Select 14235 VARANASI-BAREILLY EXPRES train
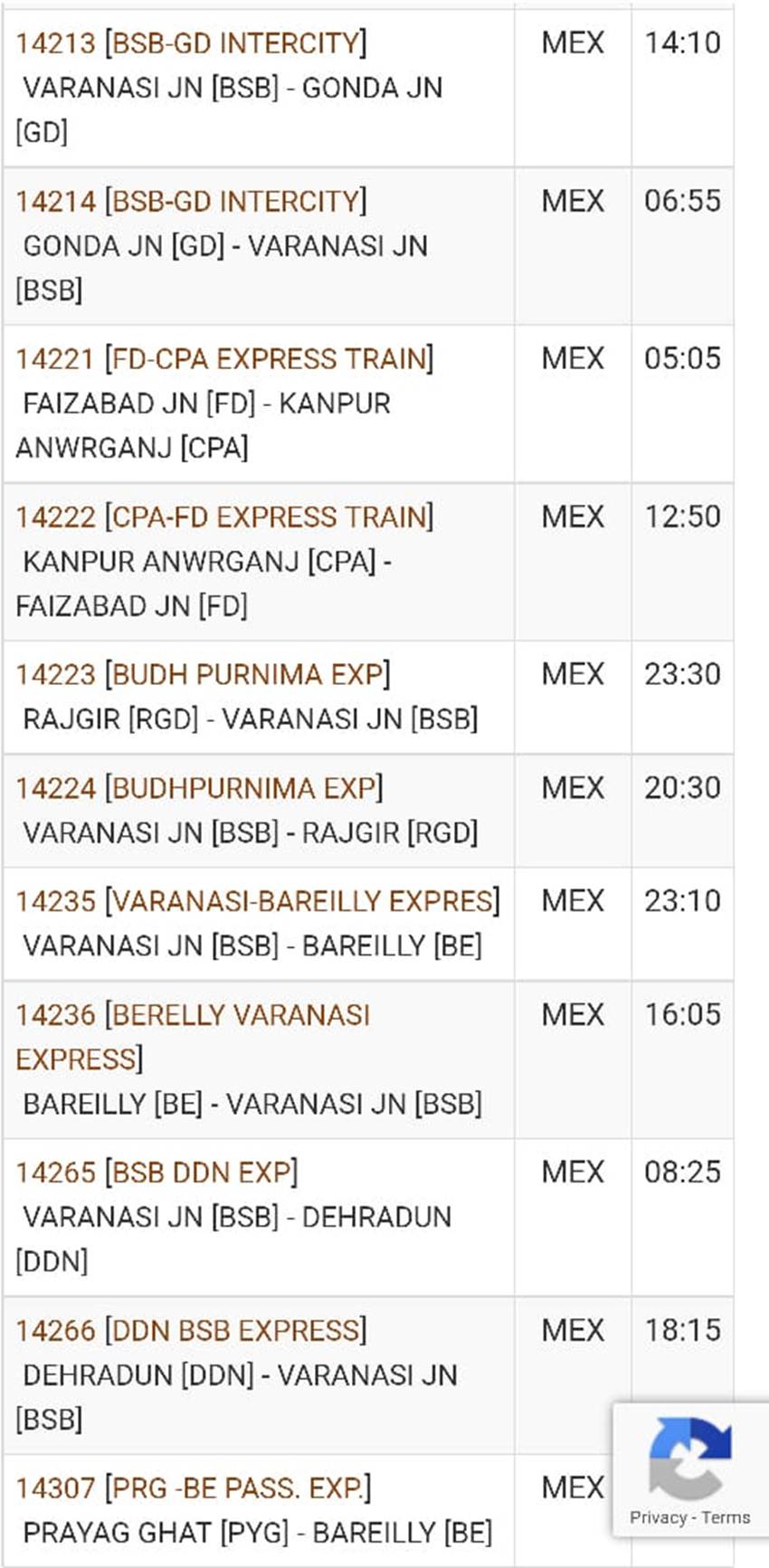Screen dimensions: 769x1568 click(258, 901)
